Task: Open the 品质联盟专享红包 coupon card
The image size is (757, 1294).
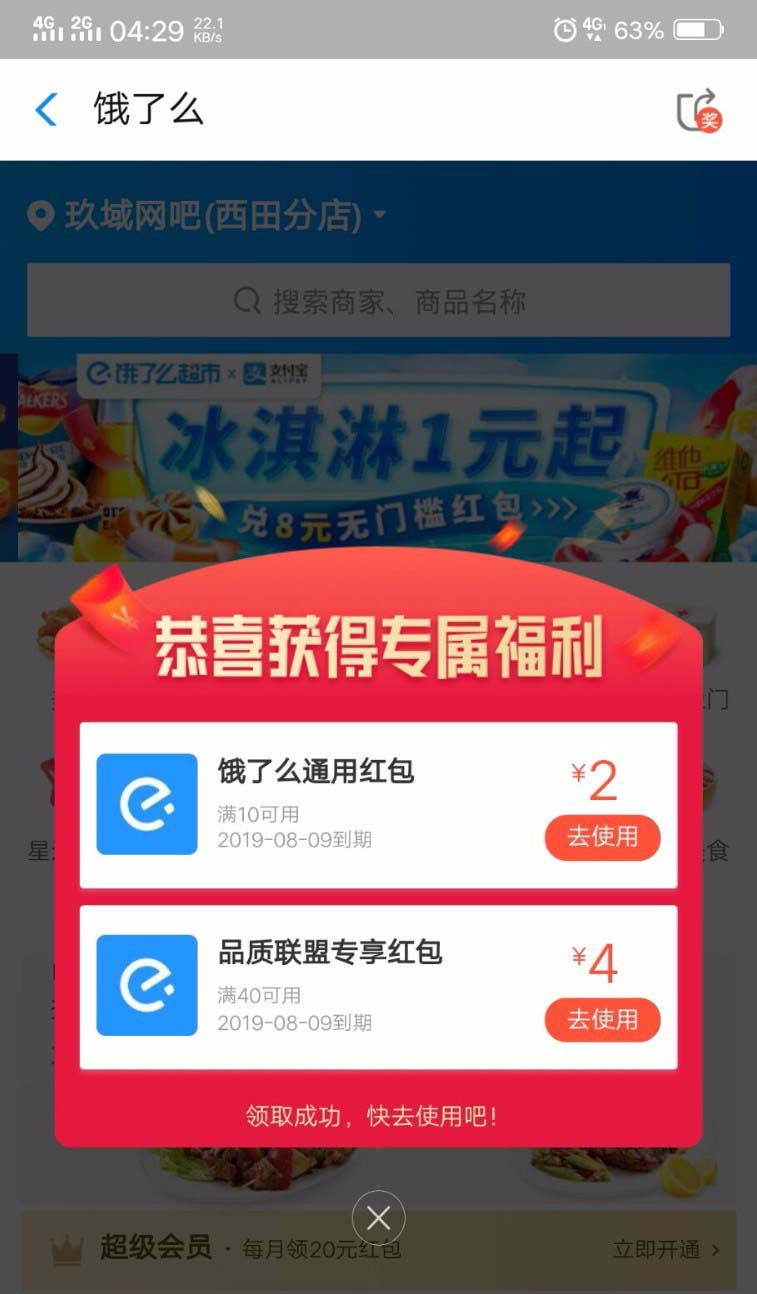Action: [330, 986]
